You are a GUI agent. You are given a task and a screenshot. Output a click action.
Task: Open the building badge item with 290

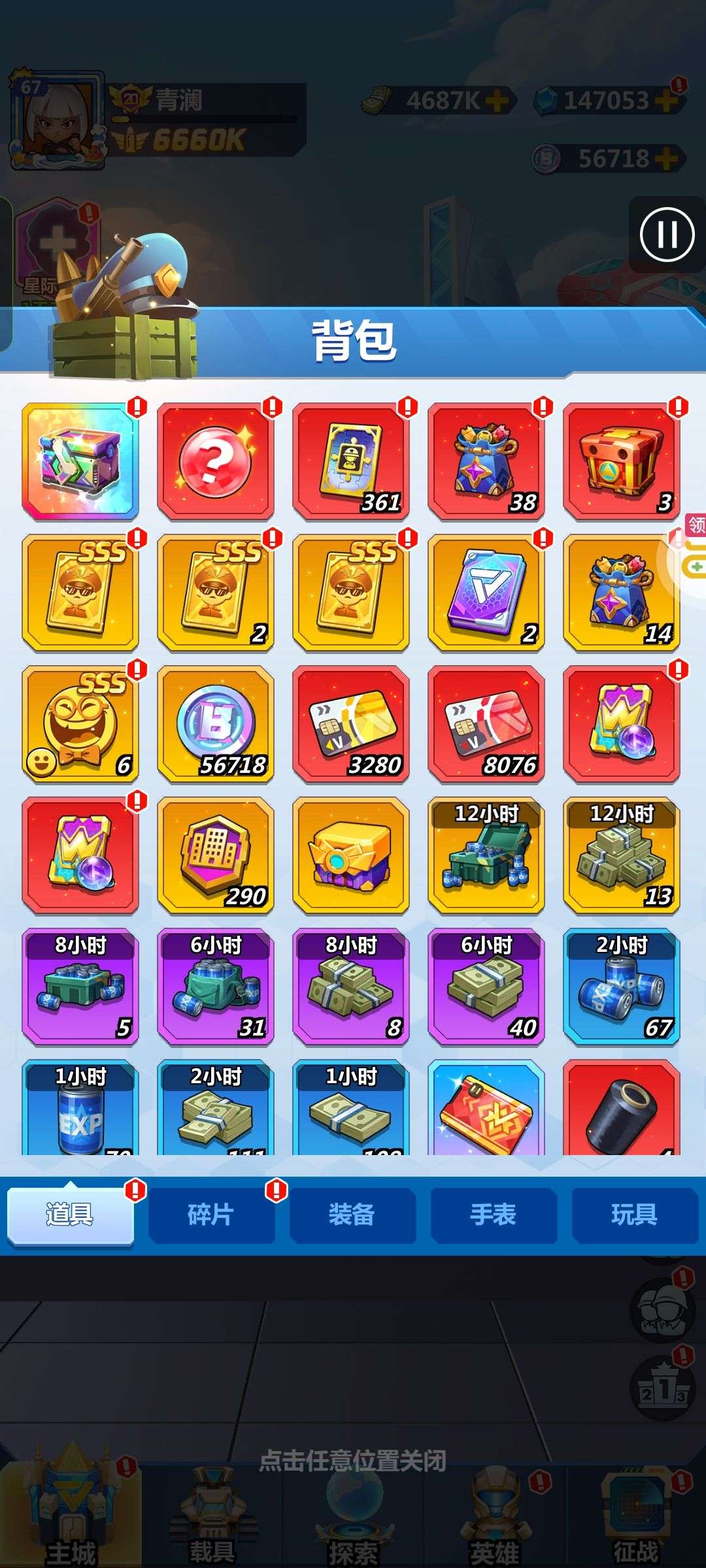click(216, 855)
